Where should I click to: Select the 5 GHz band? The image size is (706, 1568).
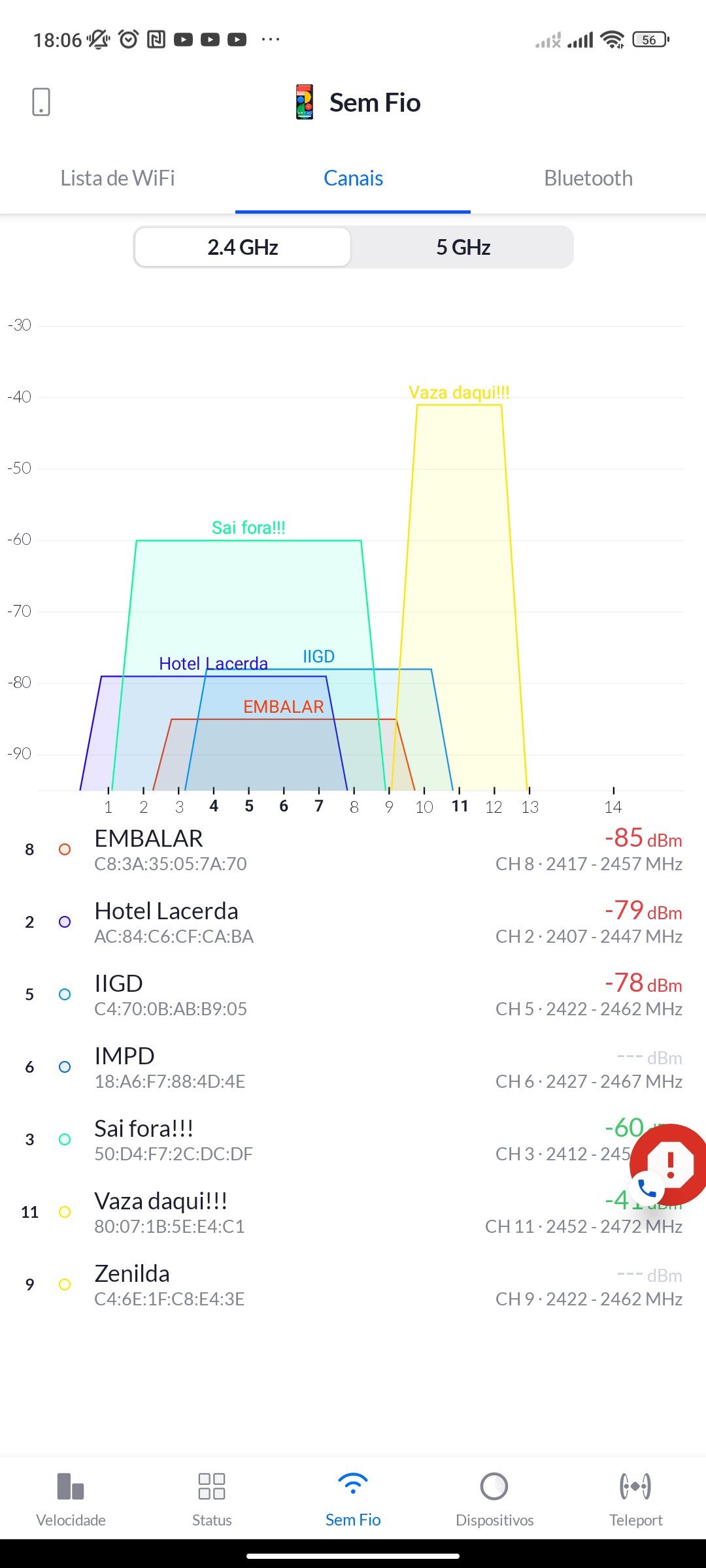[x=463, y=248]
